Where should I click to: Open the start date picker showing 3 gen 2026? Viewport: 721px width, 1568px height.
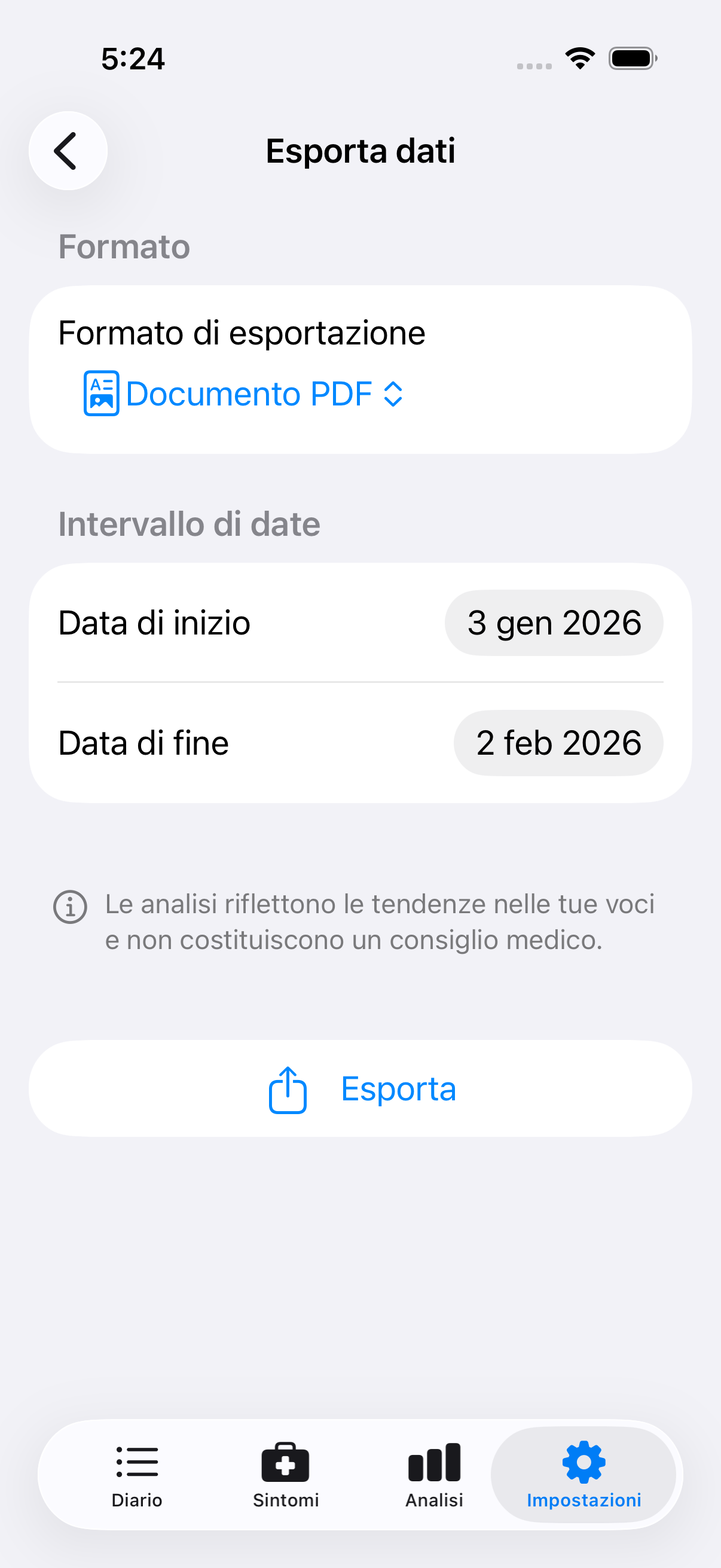tap(554, 622)
